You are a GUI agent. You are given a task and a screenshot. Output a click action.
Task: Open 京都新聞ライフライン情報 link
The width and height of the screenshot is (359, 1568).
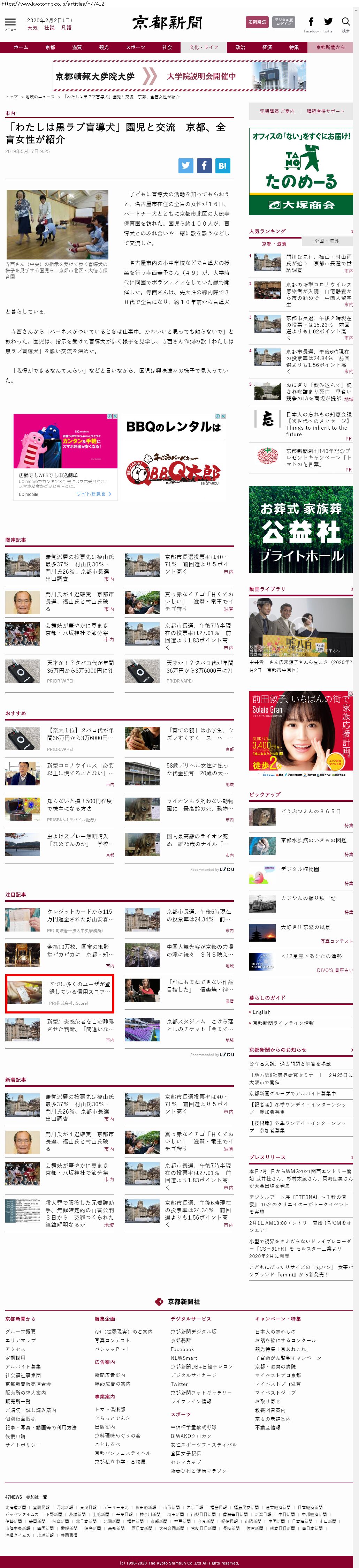click(x=283, y=1023)
